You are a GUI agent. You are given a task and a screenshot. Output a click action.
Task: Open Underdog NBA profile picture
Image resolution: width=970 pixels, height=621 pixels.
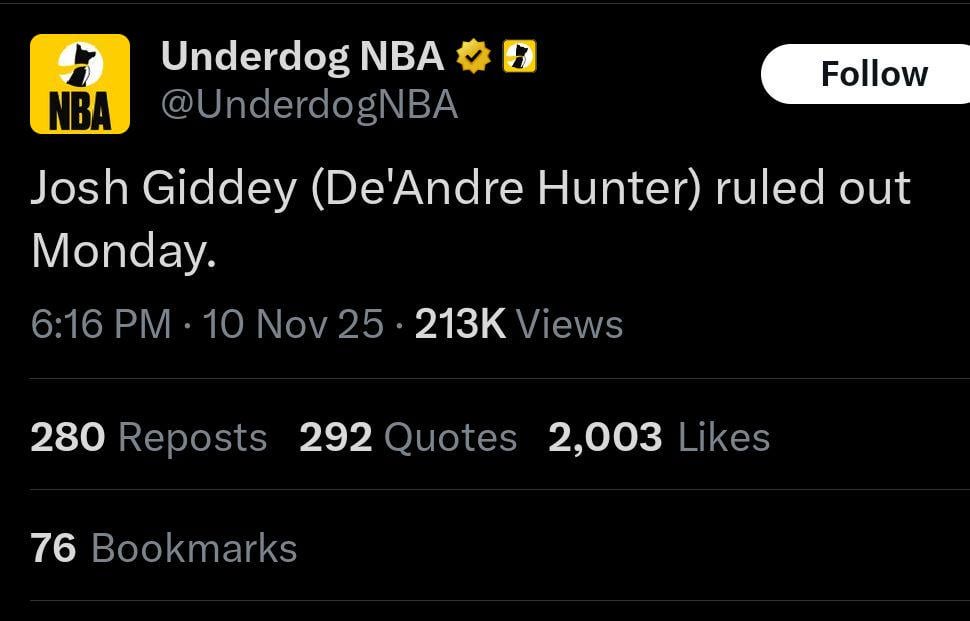pos(80,84)
